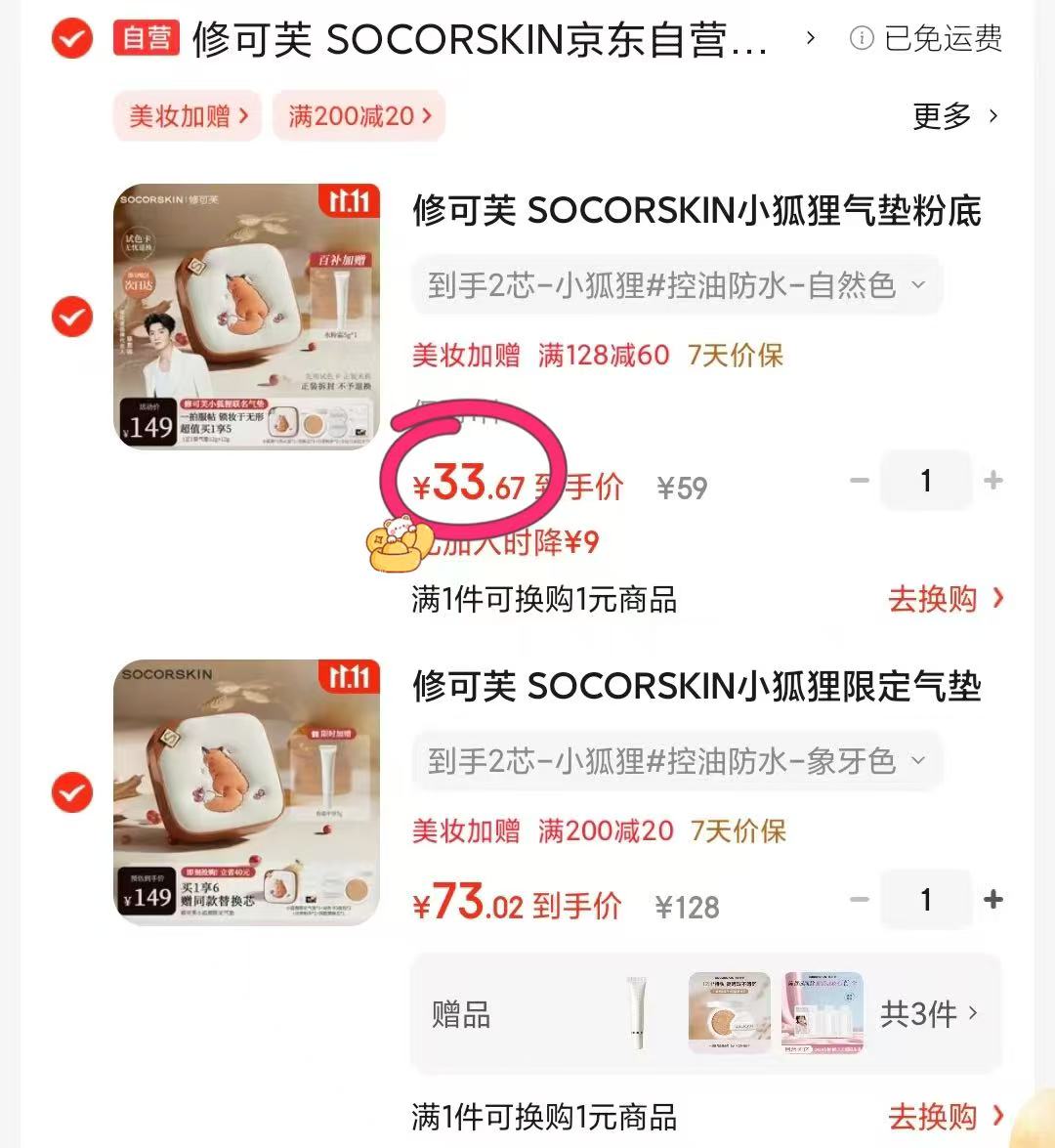
Task: Increase quantity of second product with plus stepper
Action: coord(992,900)
